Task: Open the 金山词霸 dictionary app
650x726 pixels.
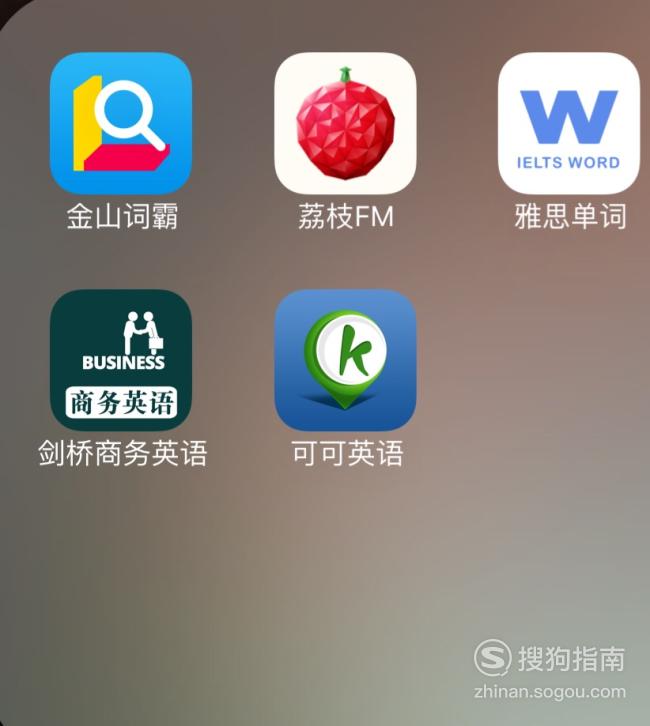Action: (121, 123)
